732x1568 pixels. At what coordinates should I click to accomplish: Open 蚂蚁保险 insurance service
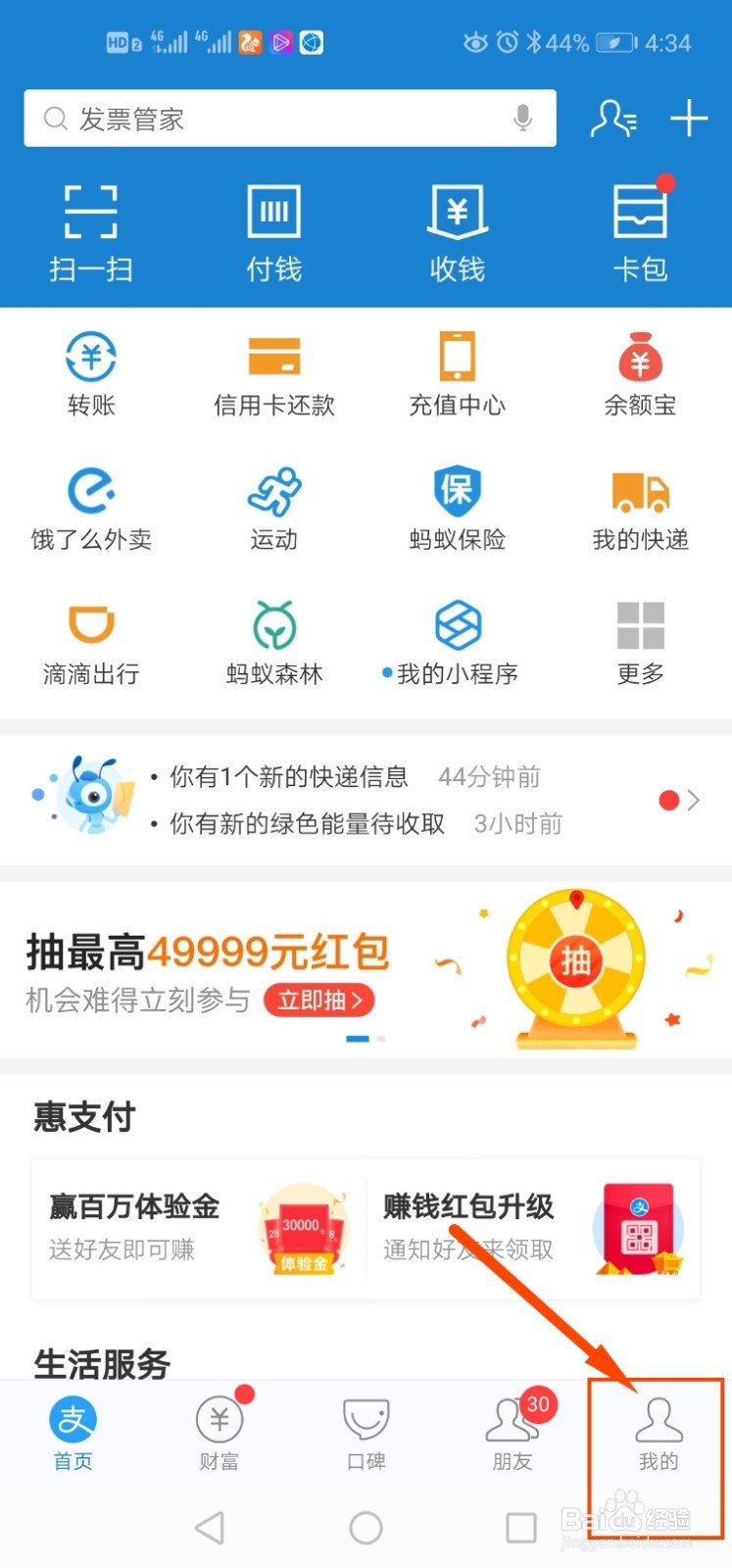tap(457, 508)
